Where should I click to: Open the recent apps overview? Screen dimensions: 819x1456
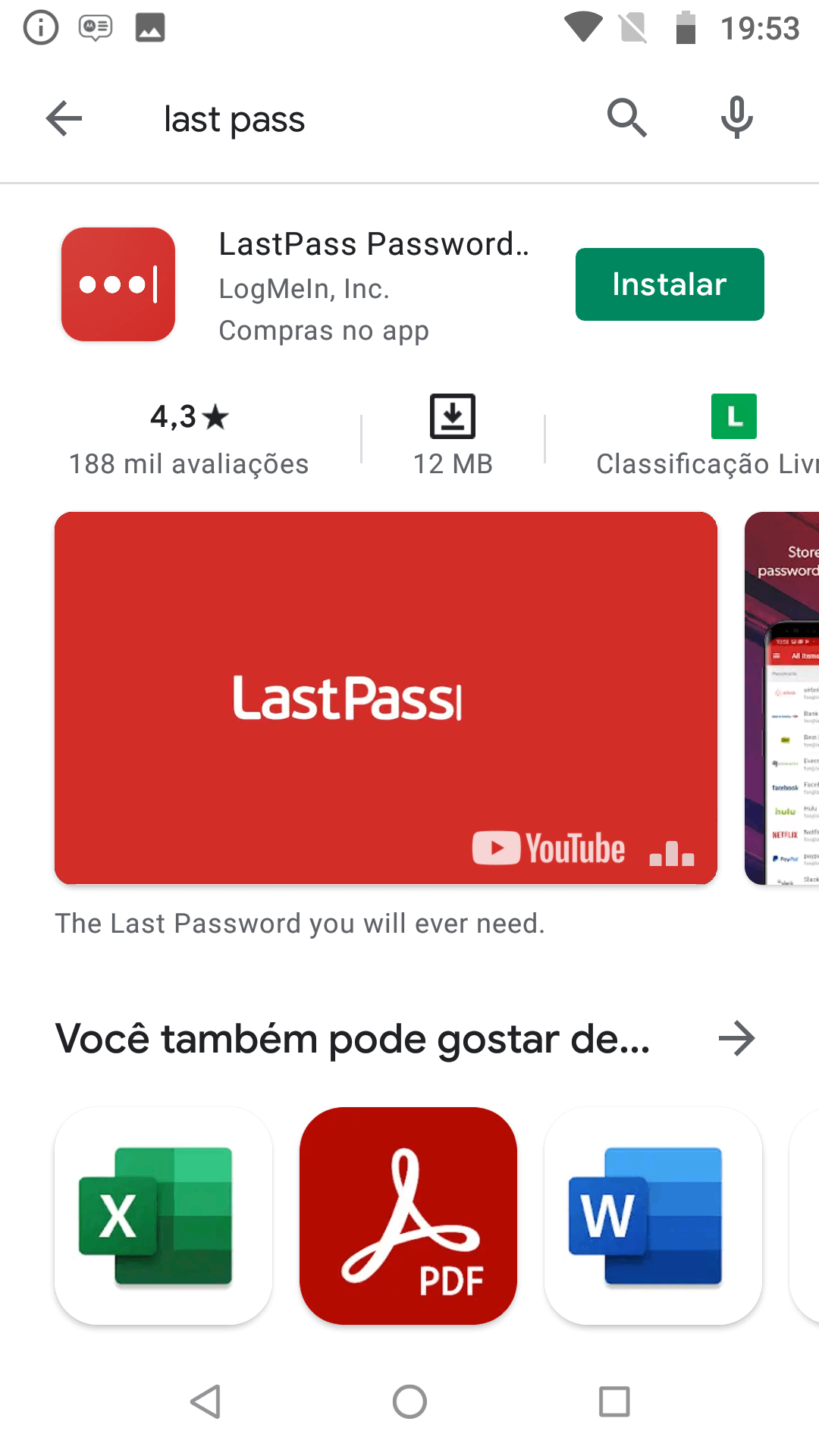click(614, 1401)
